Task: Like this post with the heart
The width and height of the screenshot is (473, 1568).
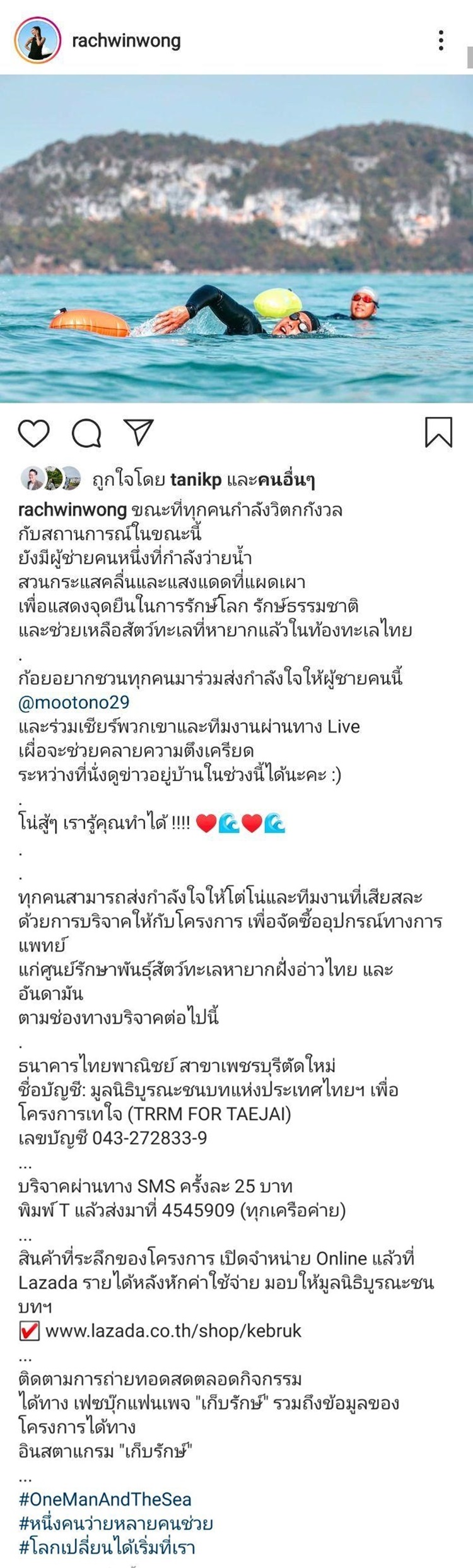Action: [33, 433]
